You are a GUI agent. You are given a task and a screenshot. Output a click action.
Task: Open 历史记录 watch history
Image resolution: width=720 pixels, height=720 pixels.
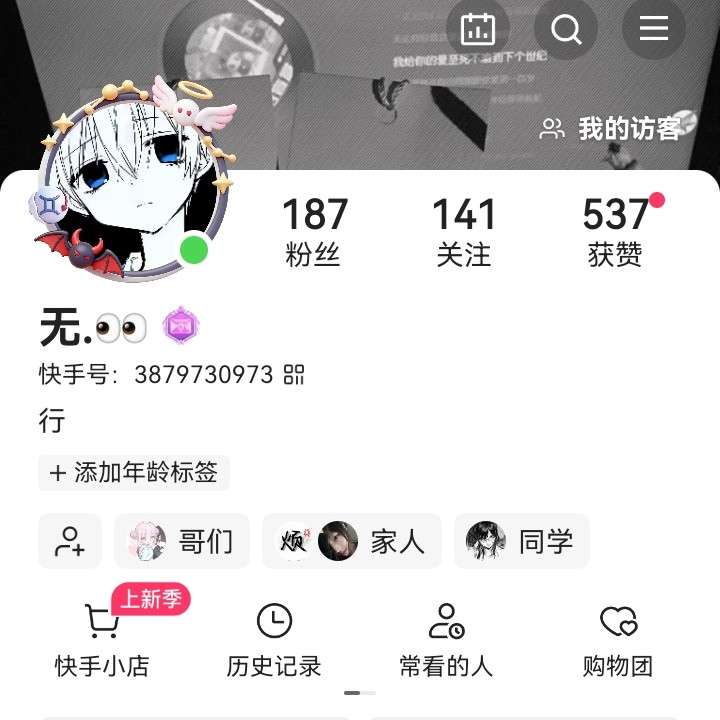[274, 641]
